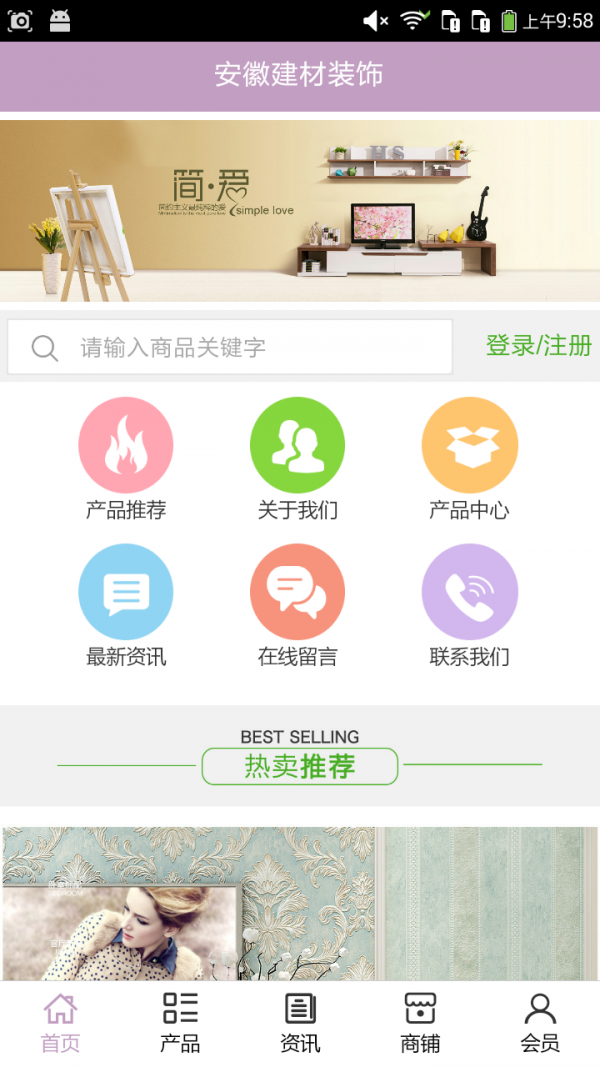Switch to the 资讯 tab
The width and height of the screenshot is (600, 1067).
coord(300,1023)
